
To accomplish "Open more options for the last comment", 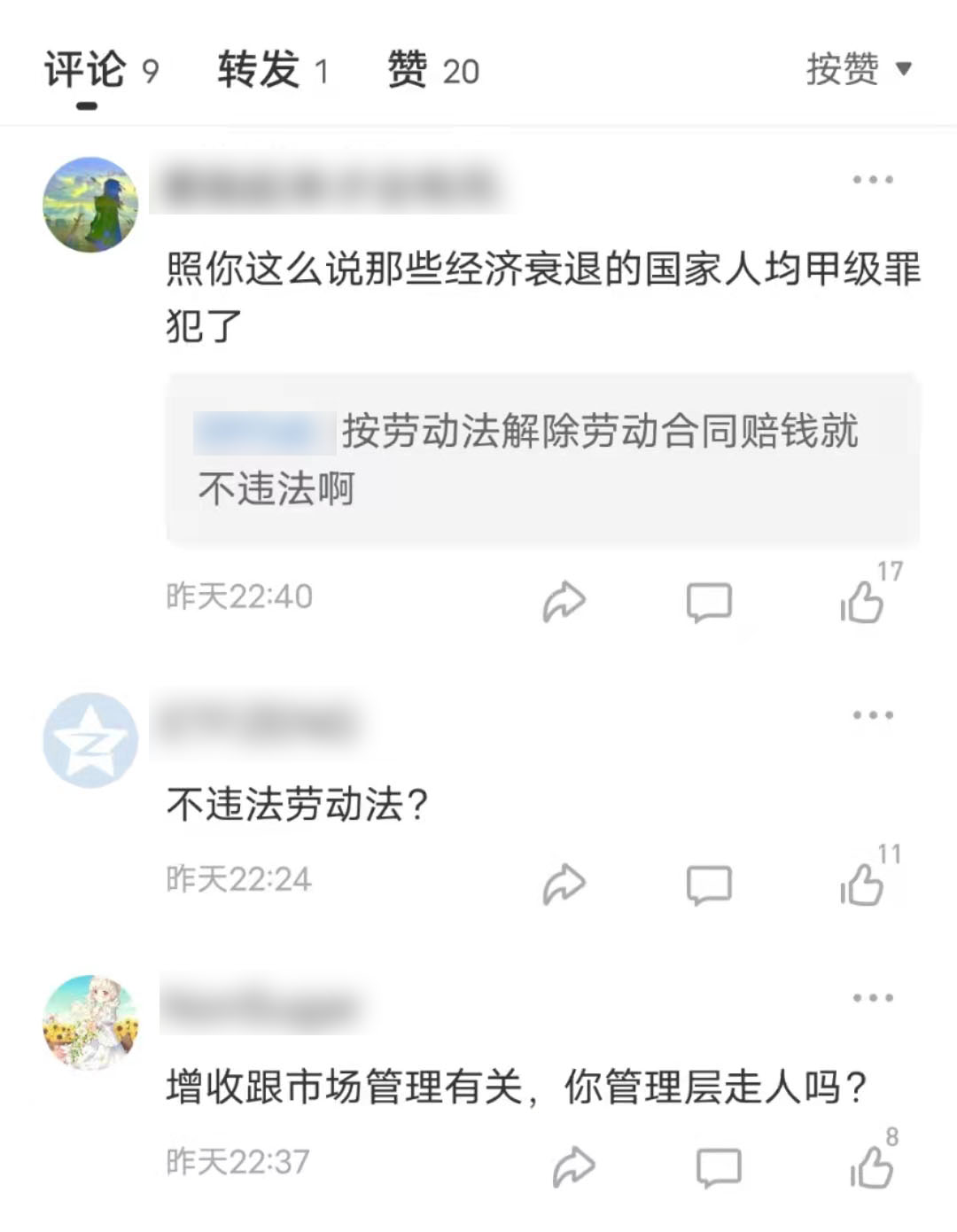I will pyautogui.click(x=871, y=997).
